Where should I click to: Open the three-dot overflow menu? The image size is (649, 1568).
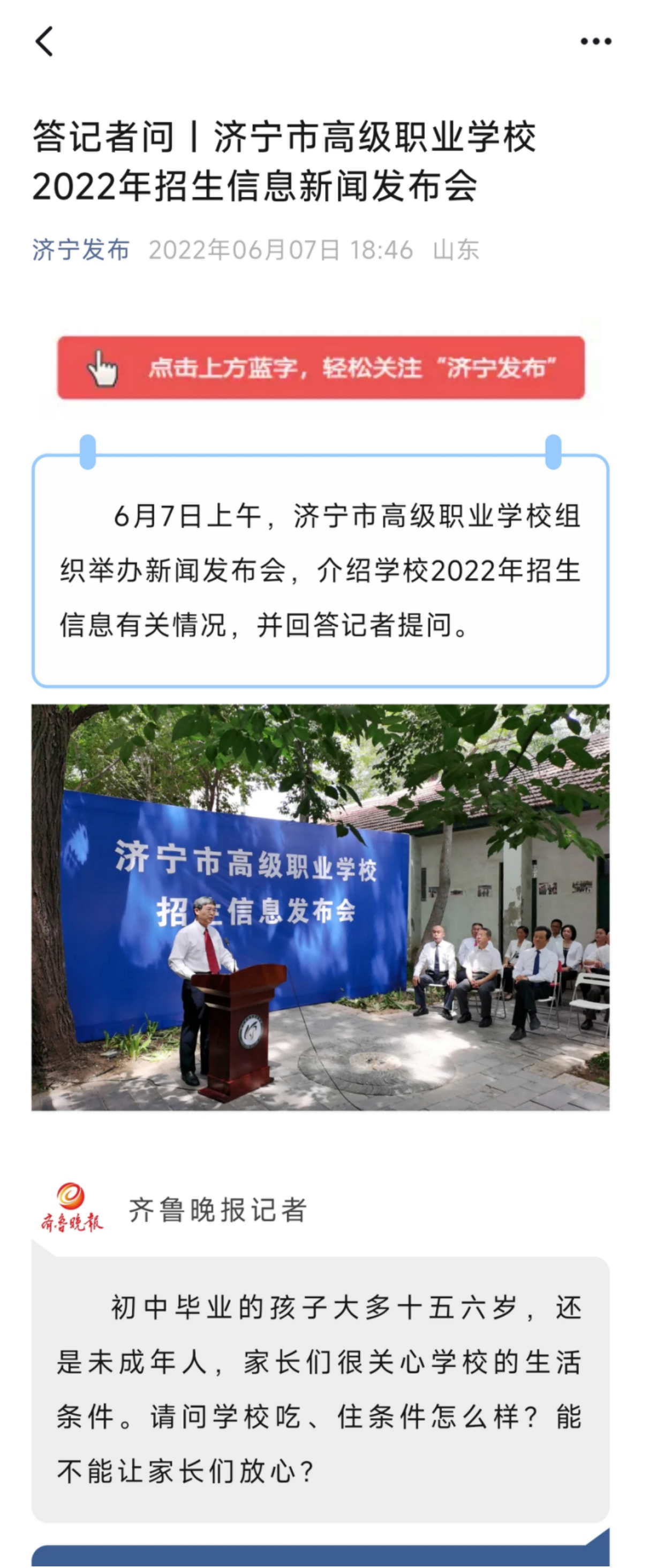[595, 41]
